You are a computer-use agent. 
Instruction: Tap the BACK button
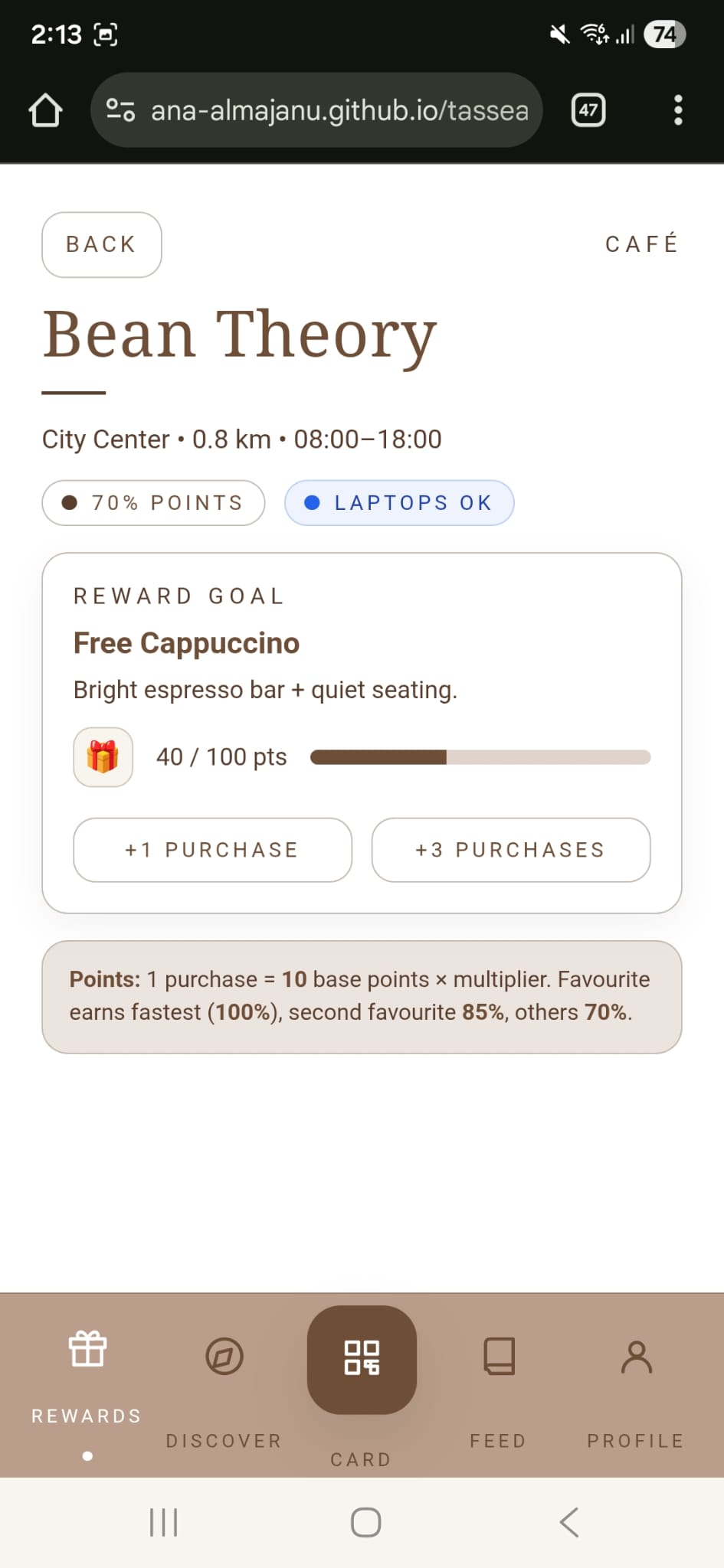(x=101, y=244)
